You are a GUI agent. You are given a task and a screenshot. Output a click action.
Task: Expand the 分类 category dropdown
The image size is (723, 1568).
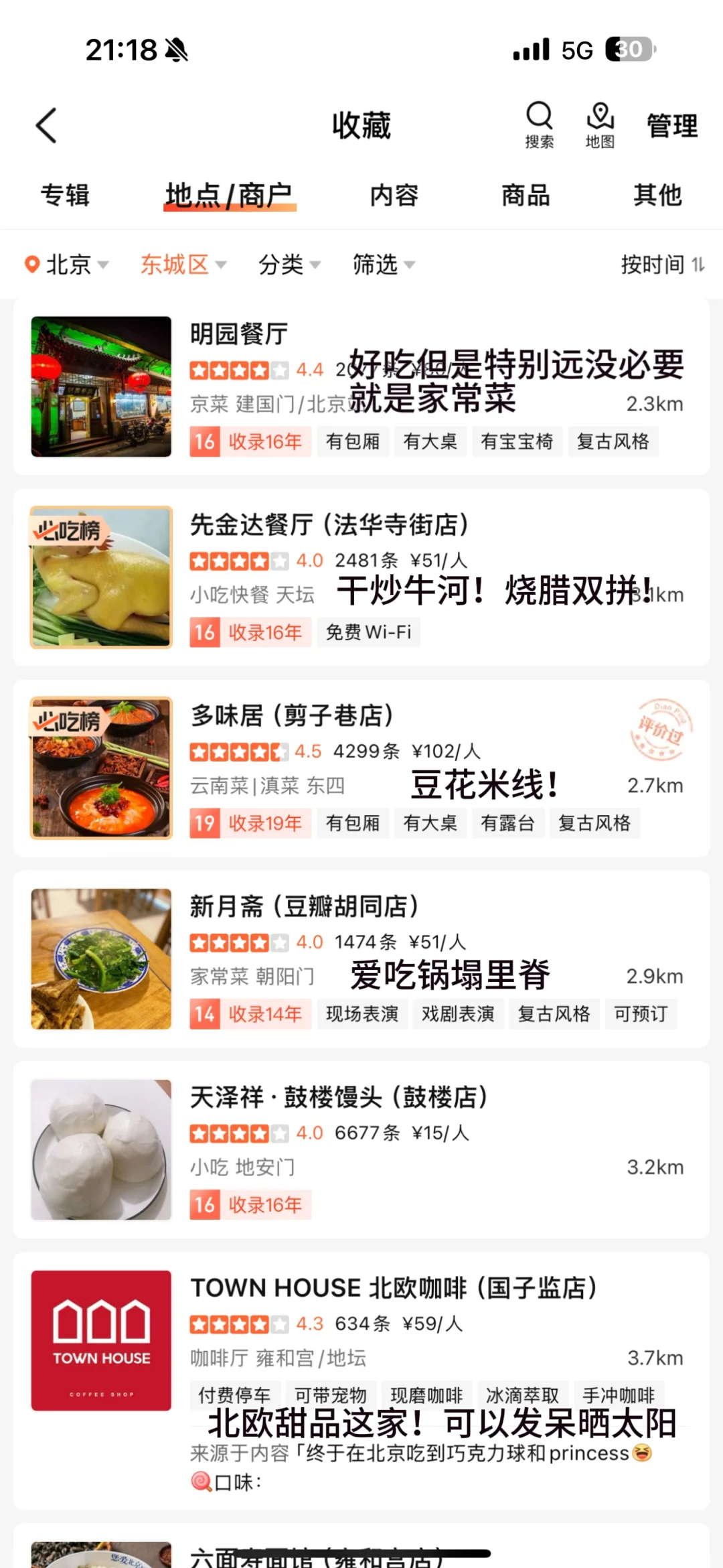click(x=289, y=265)
